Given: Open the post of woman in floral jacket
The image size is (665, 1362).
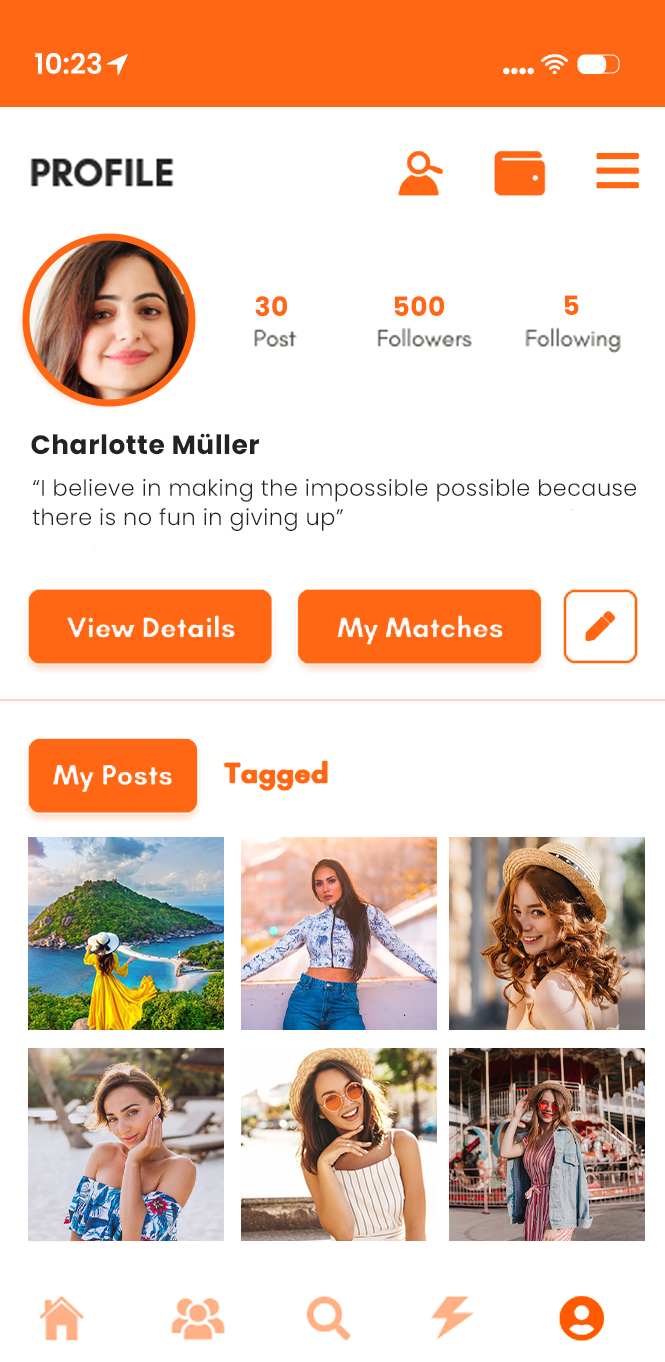Looking at the screenshot, I should [x=339, y=933].
